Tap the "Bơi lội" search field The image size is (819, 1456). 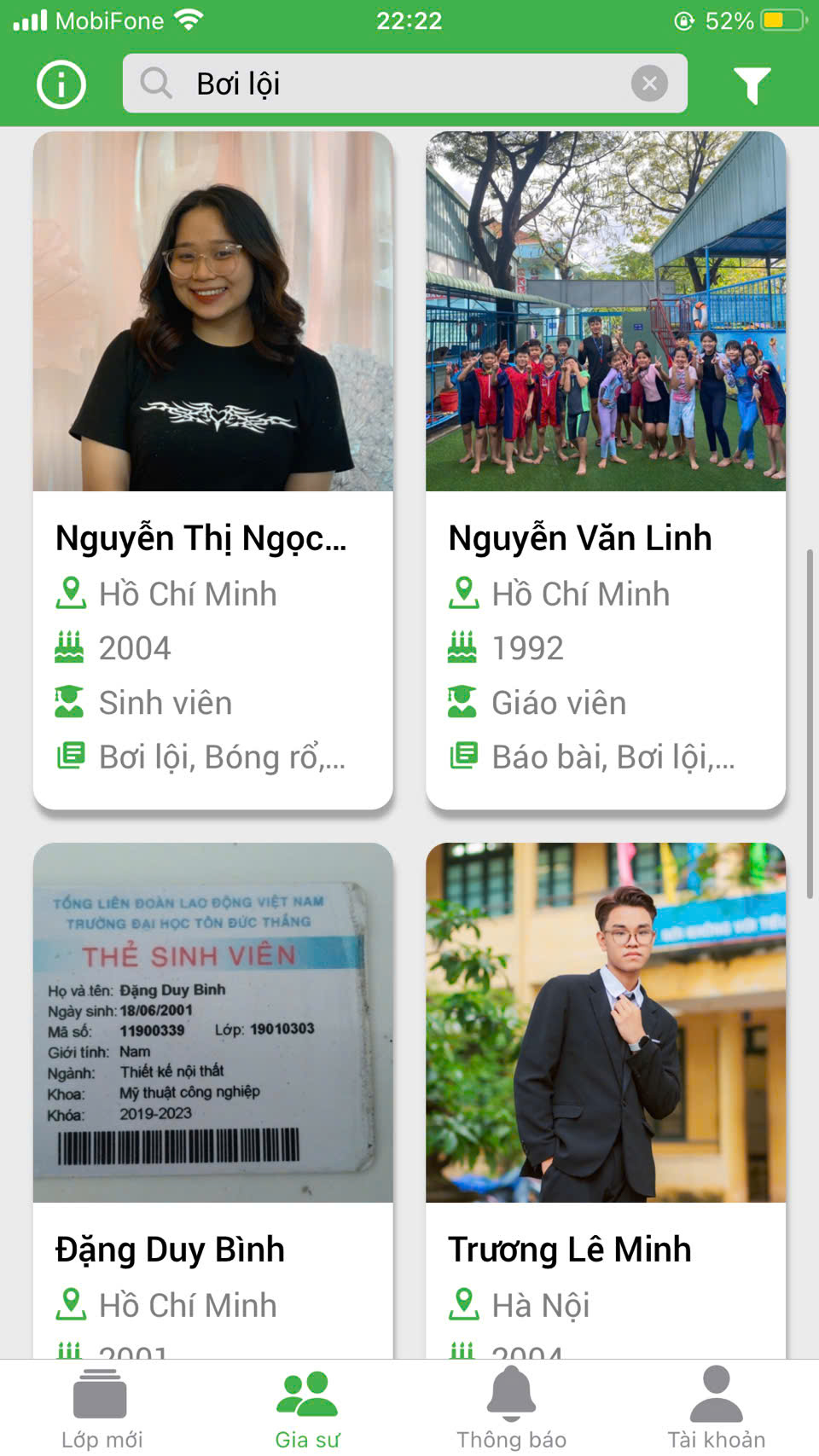pos(384,84)
